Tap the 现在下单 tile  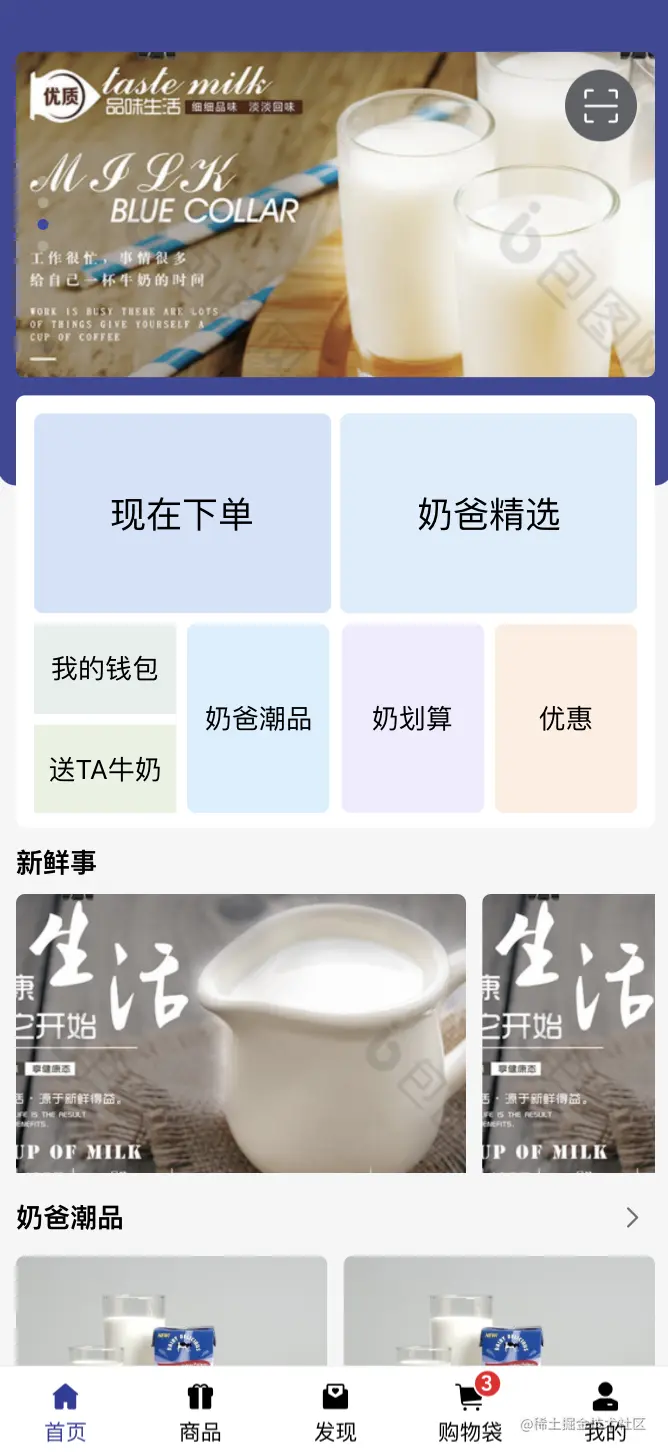(182, 513)
